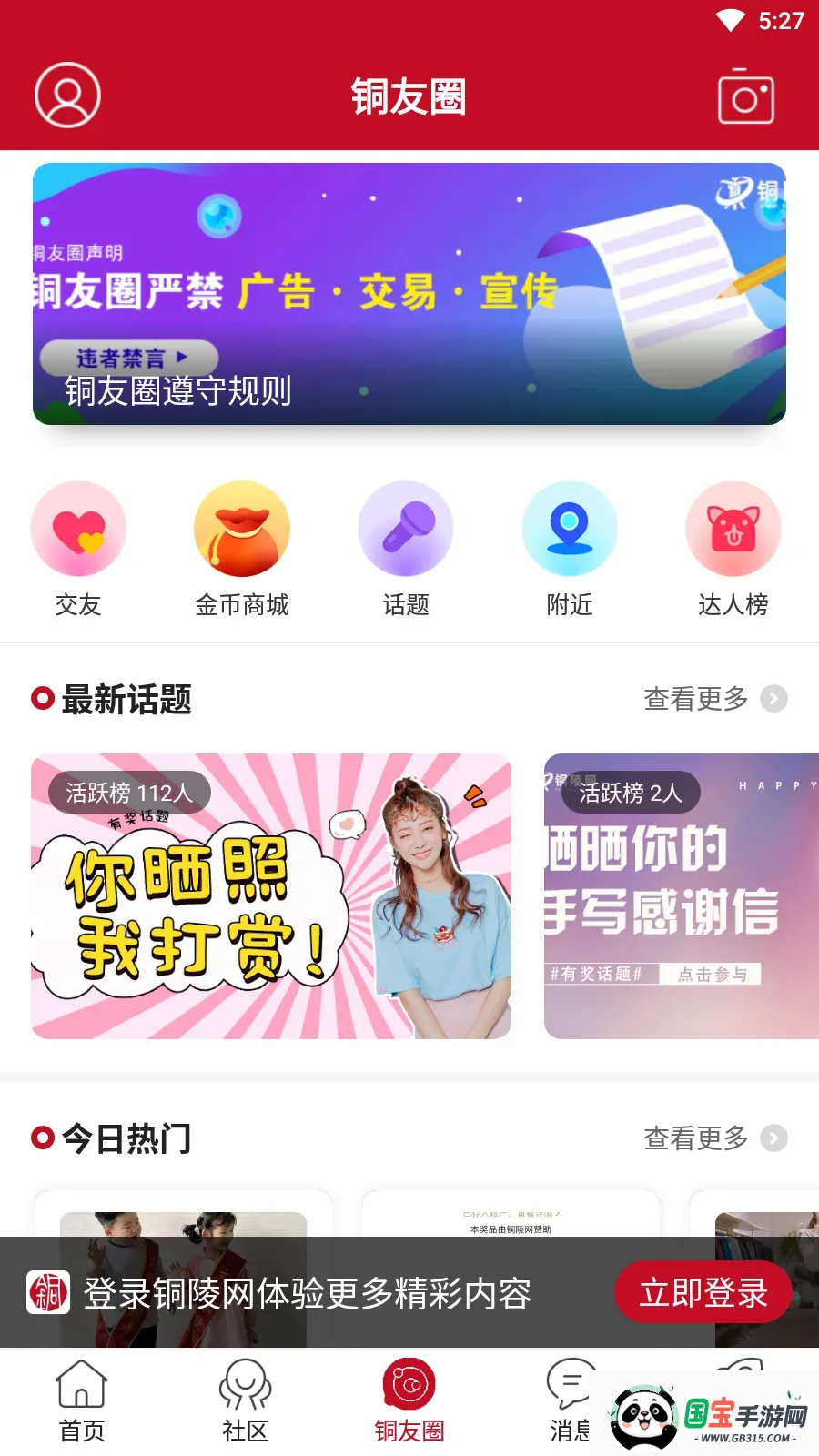Switch to the 首页 tab
819x1456 pixels.
point(82,1401)
